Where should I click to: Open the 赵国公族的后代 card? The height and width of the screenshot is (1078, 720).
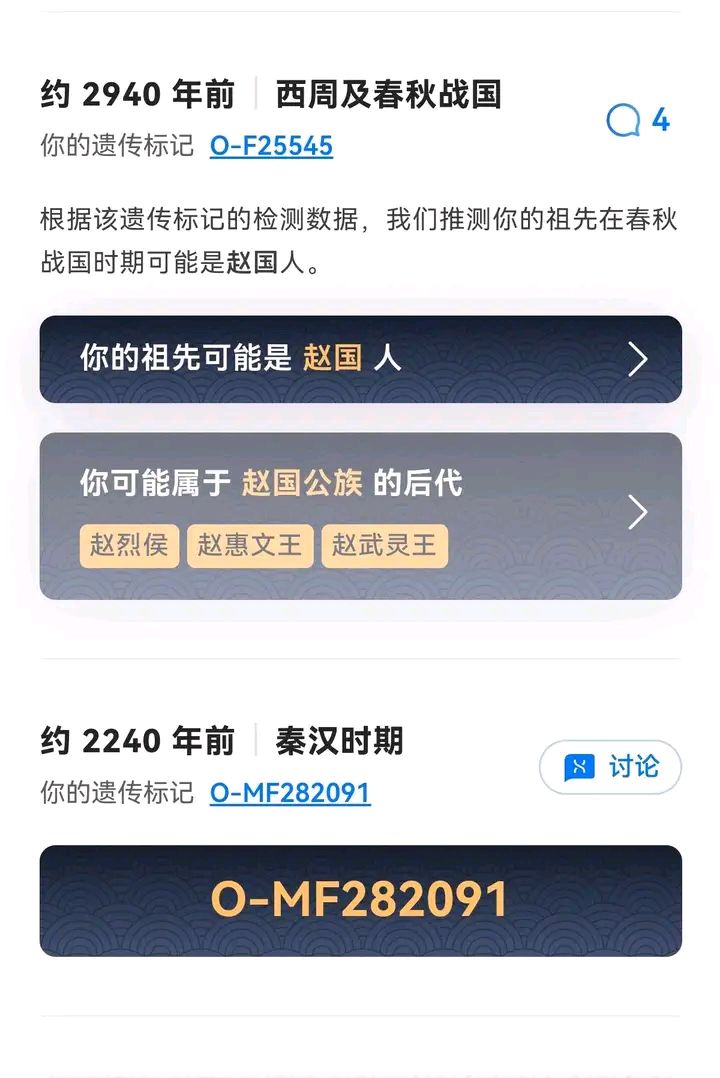360,485
